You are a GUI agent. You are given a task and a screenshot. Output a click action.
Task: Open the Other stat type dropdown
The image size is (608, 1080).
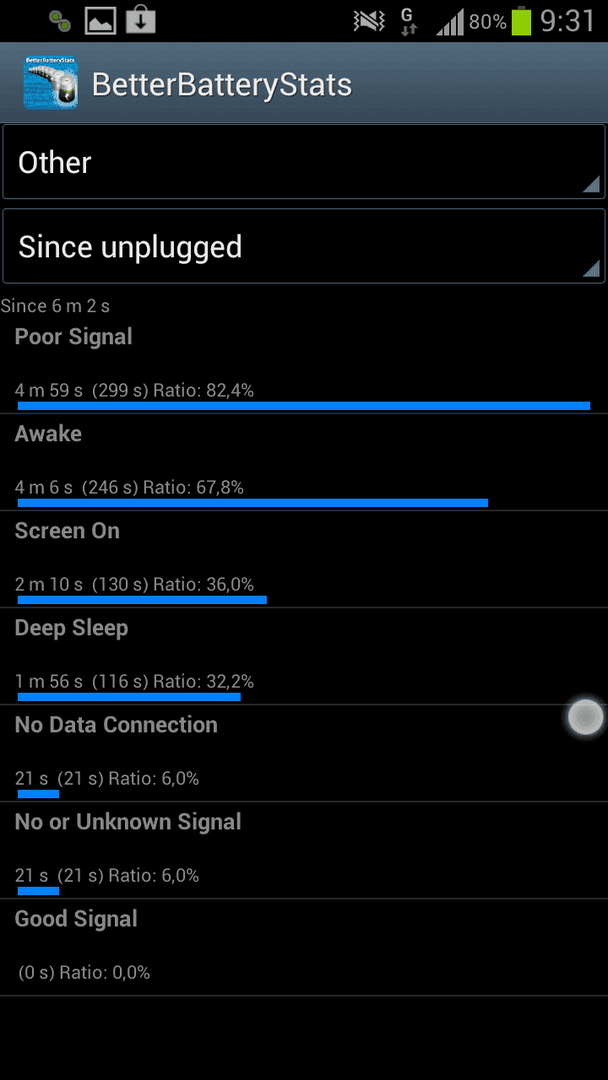coord(304,162)
